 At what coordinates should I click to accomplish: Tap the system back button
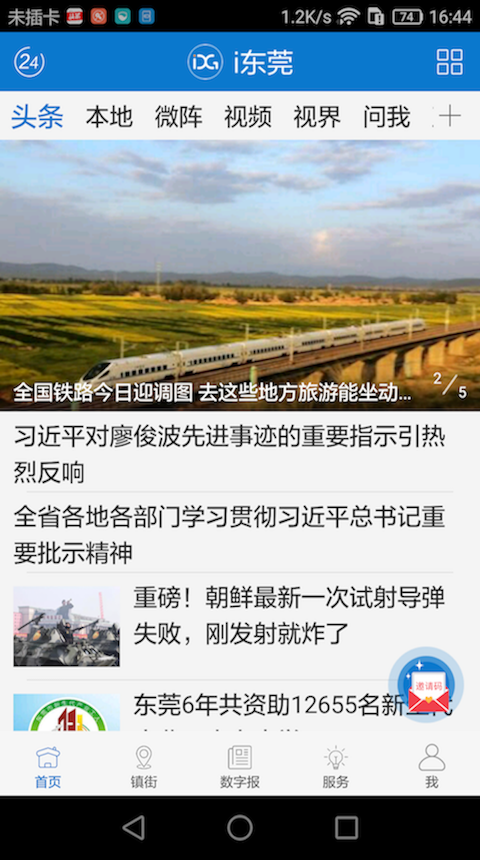pyautogui.click(x=133, y=828)
